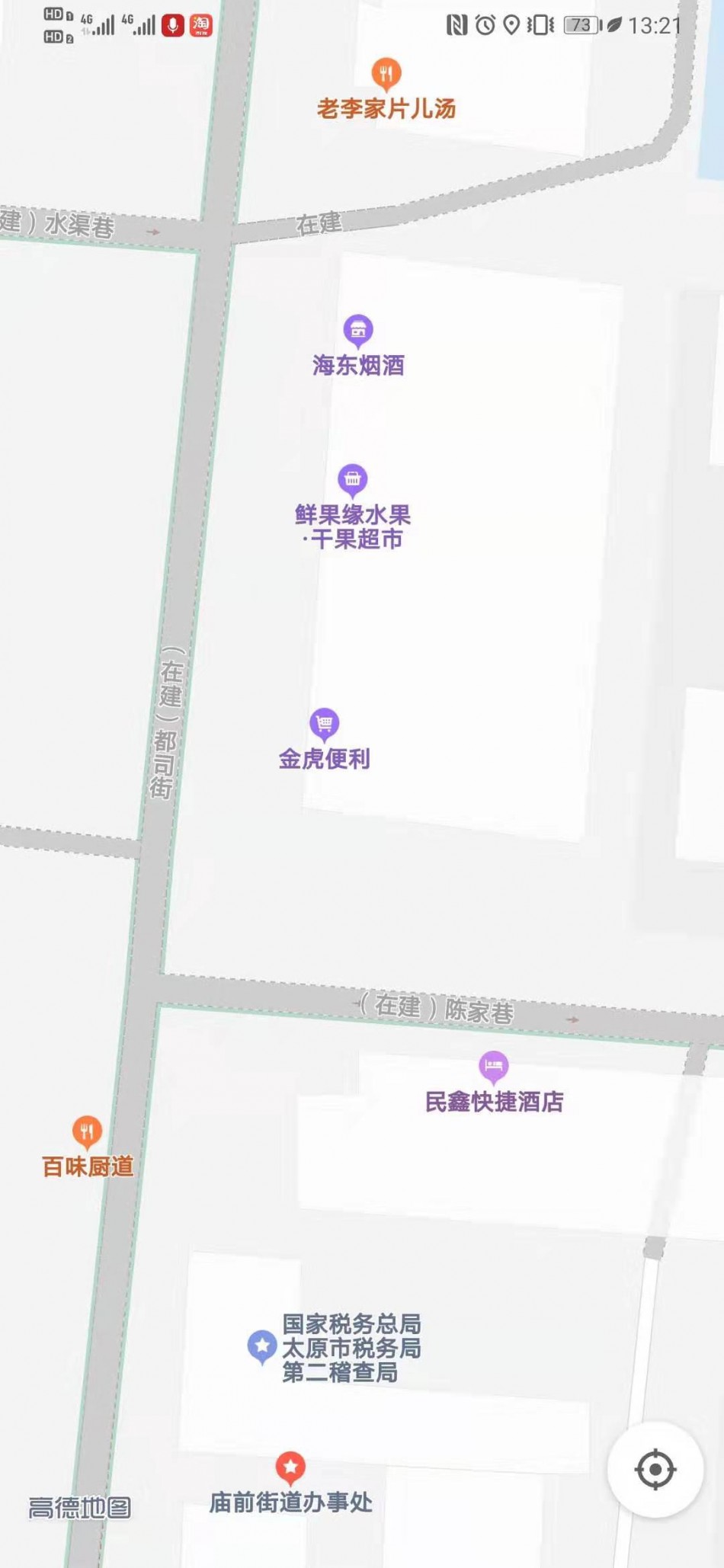Open the 百味厨道 restaurant marker

[x=87, y=1132]
